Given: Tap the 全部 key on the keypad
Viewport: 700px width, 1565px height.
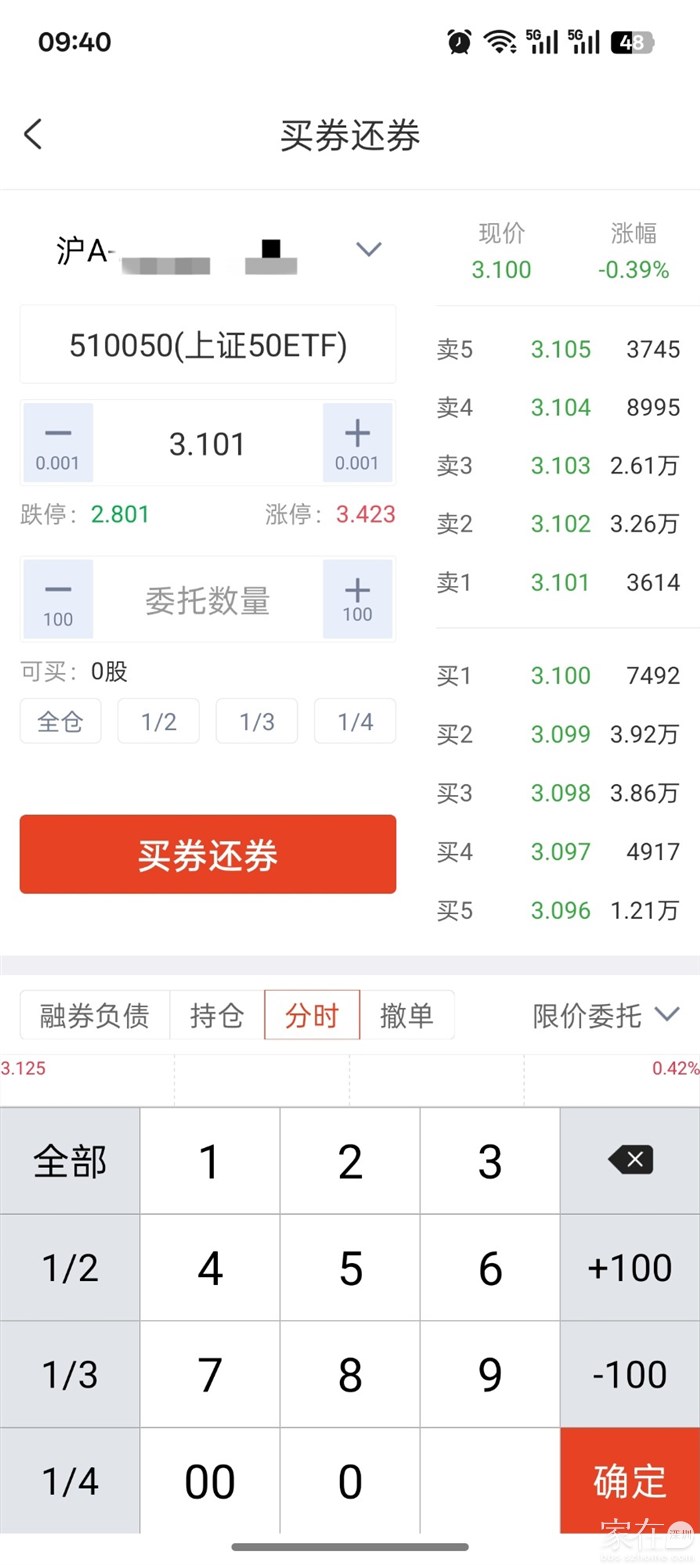Looking at the screenshot, I should pyautogui.click(x=70, y=1161).
